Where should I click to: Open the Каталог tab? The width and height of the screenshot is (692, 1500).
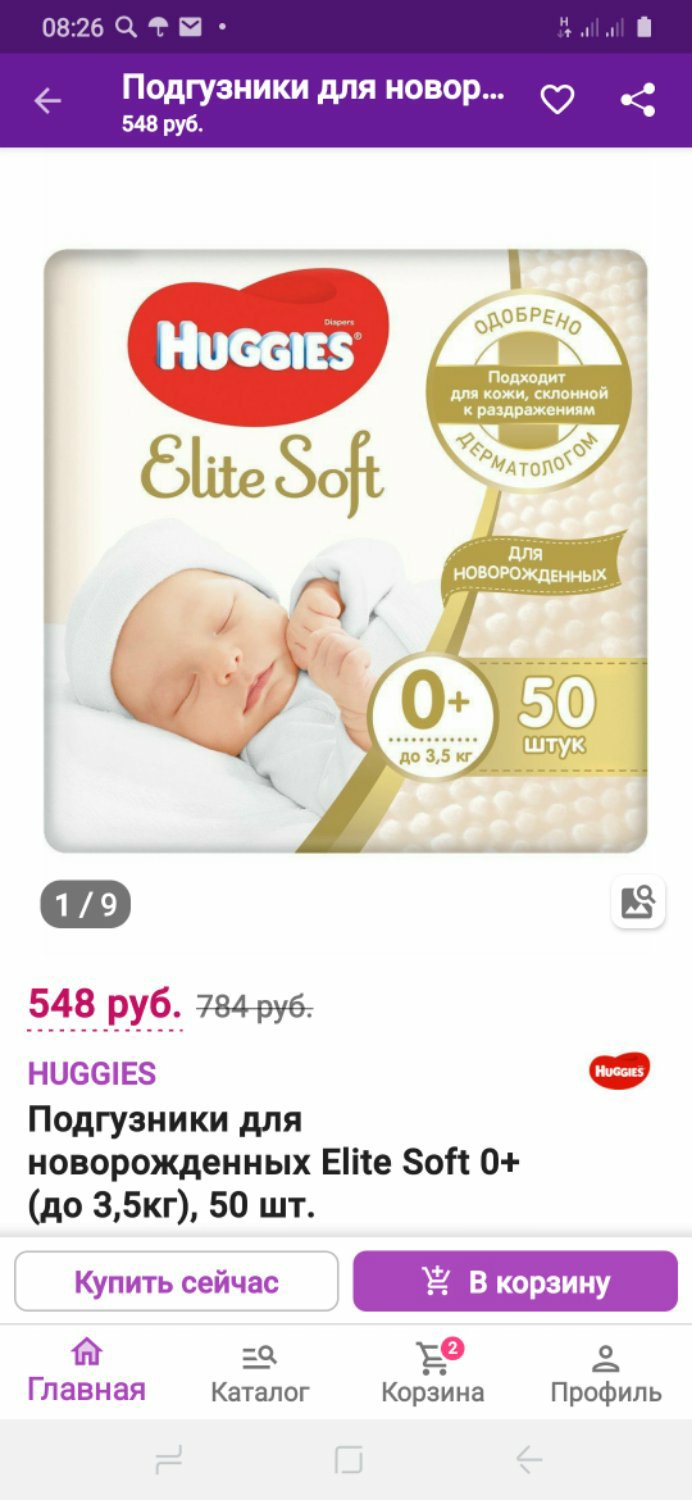(260, 1372)
